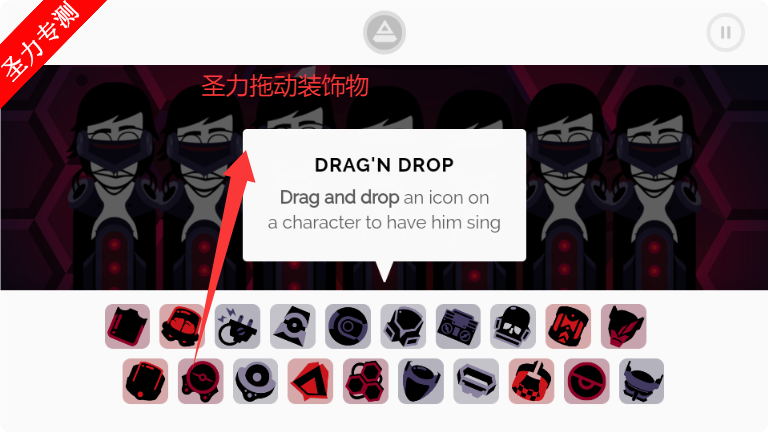Screen dimensions: 768x432
Task: Choose the dark round lens icon
Action: (347, 327)
